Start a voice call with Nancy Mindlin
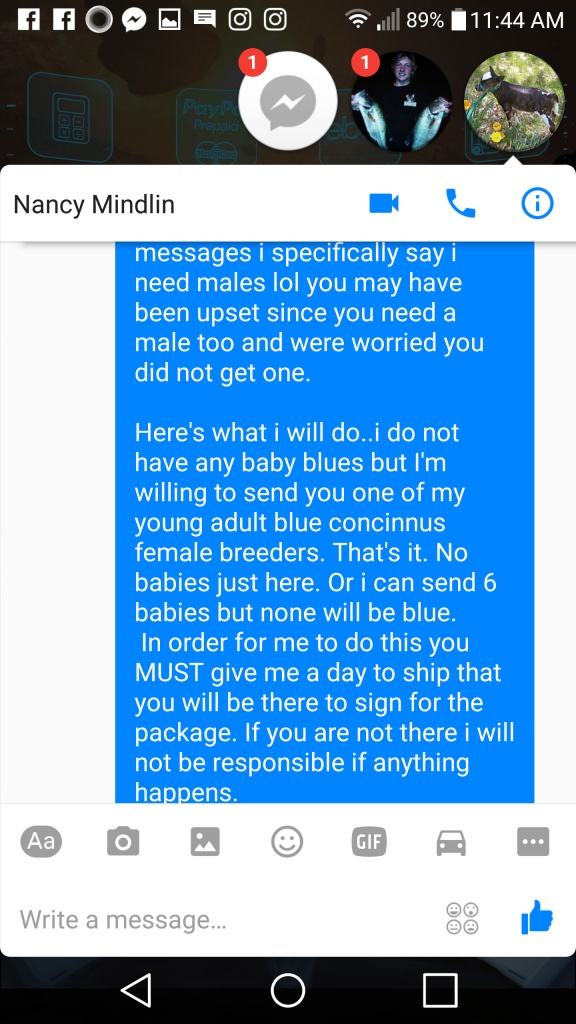 460,204
